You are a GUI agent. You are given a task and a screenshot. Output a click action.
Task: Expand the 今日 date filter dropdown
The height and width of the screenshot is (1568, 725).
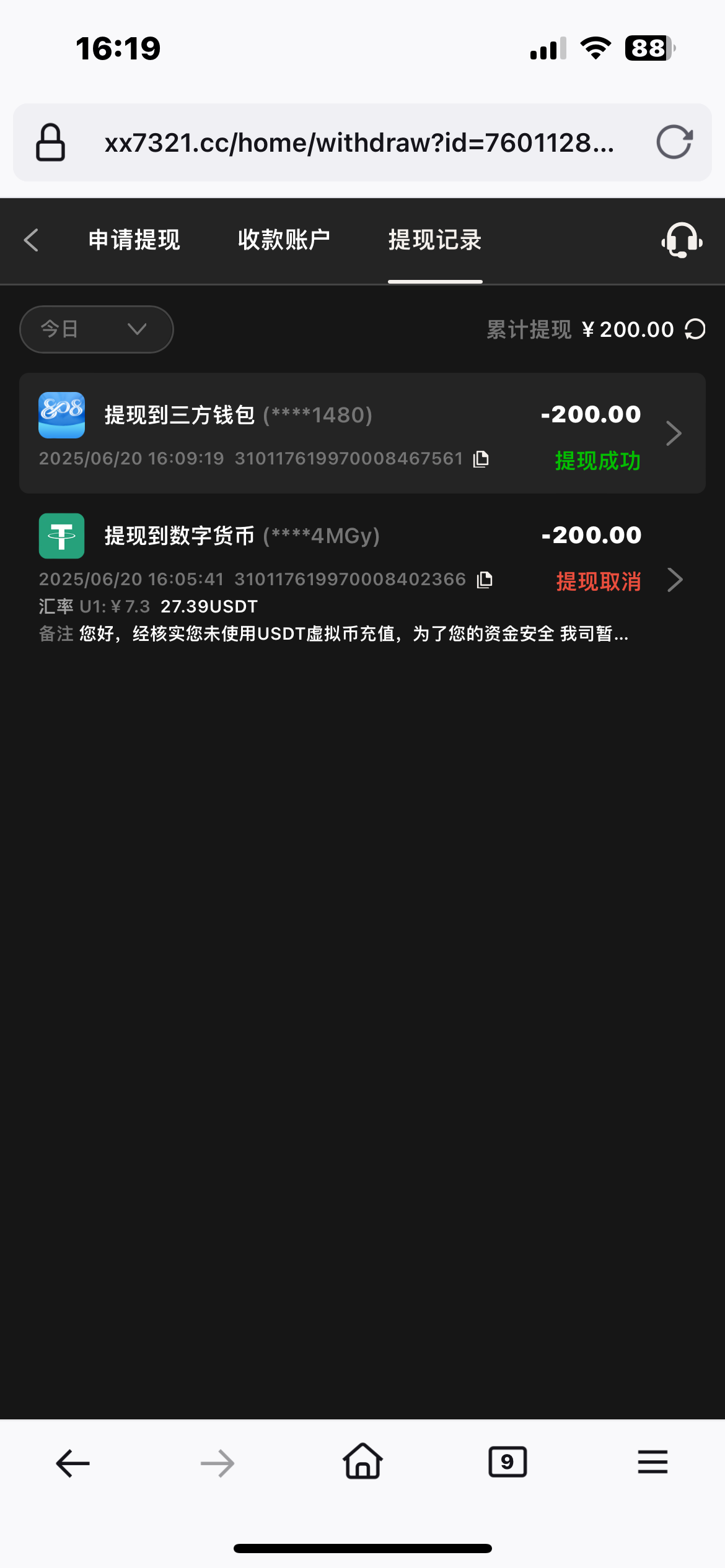[x=97, y=329]
